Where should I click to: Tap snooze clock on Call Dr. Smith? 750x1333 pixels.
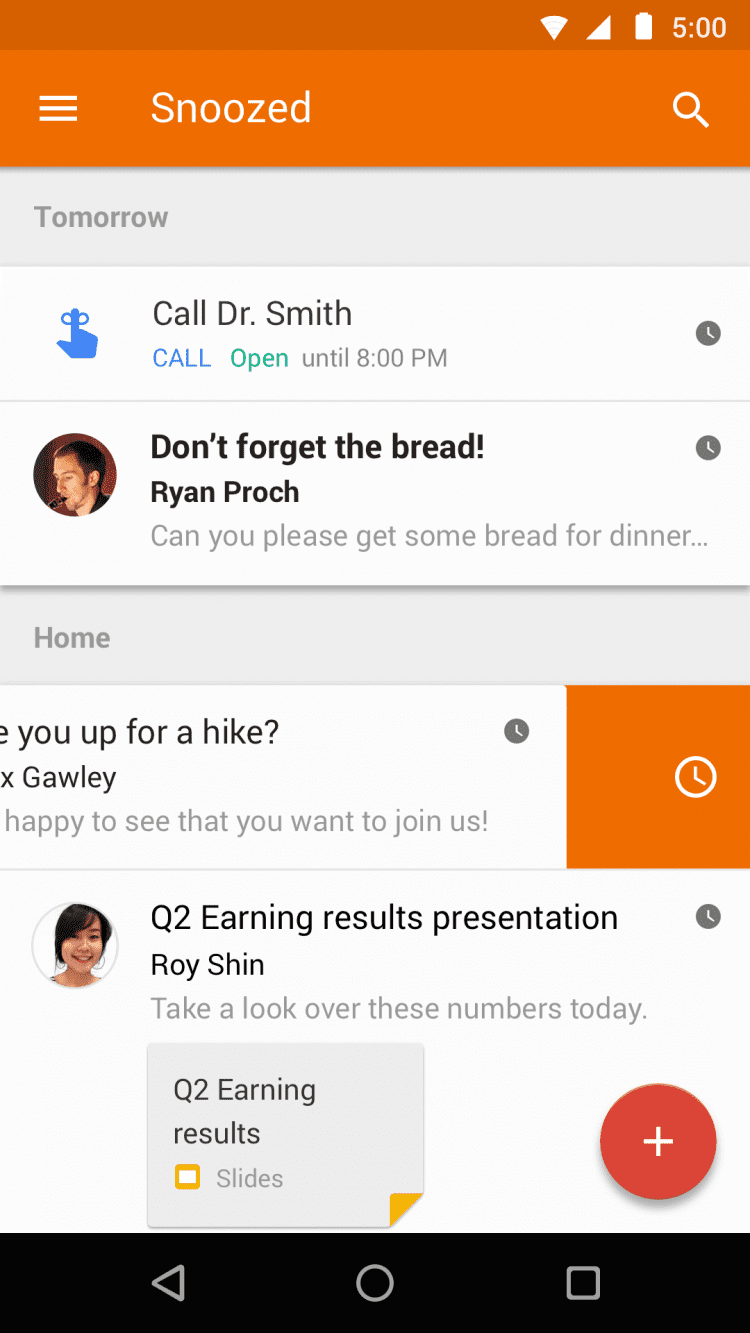pos(708,333)
